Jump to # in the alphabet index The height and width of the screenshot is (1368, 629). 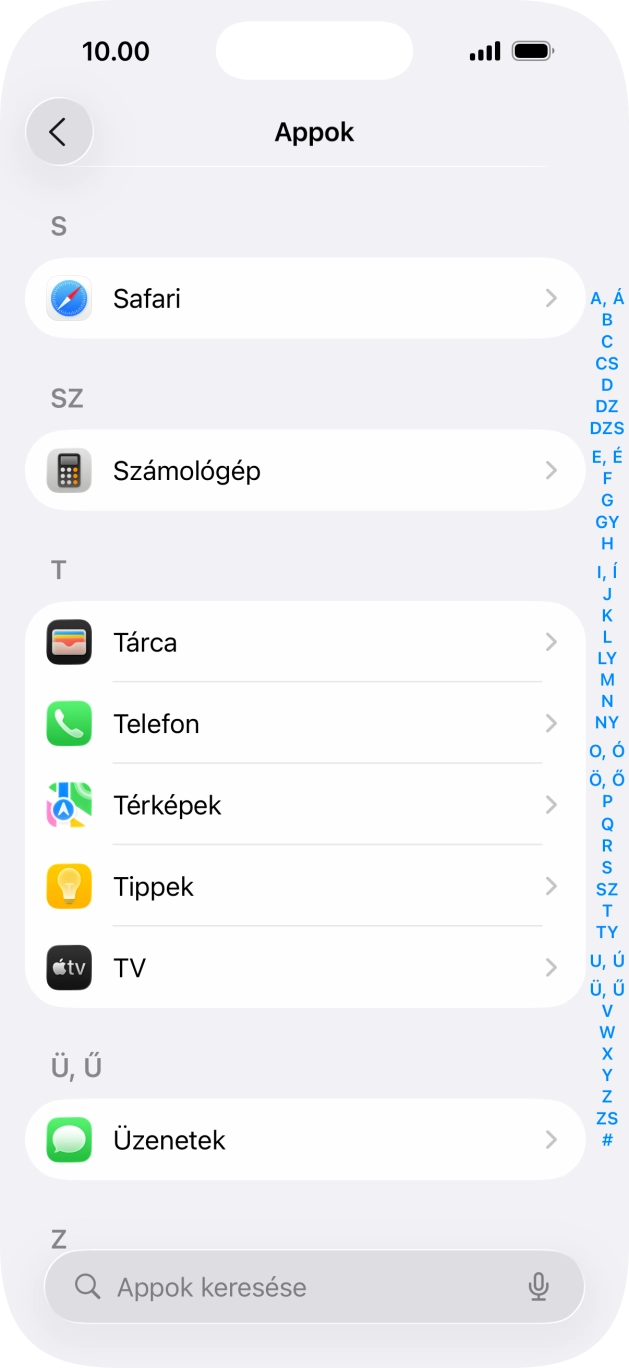(x=607, y=1140)
